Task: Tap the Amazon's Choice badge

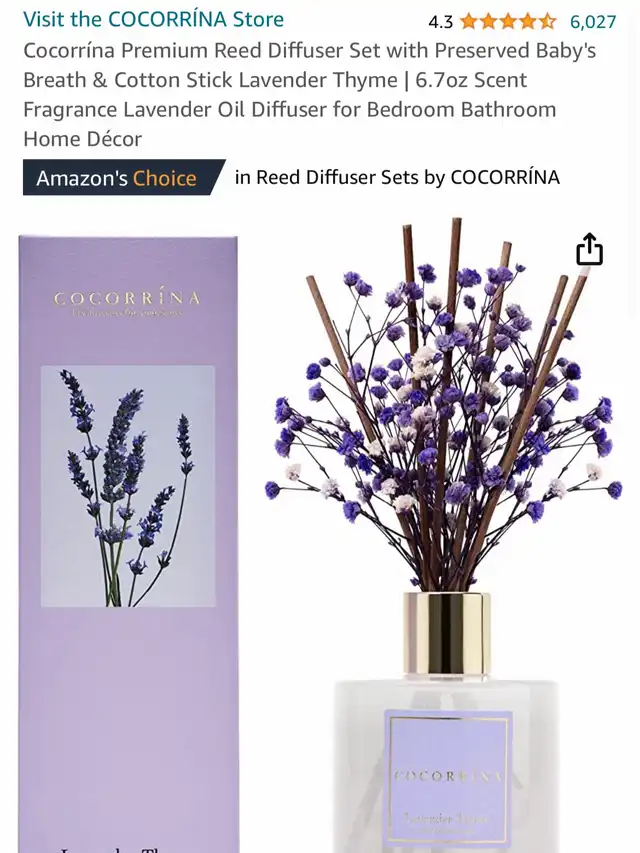Action: [x=124, y=177]
